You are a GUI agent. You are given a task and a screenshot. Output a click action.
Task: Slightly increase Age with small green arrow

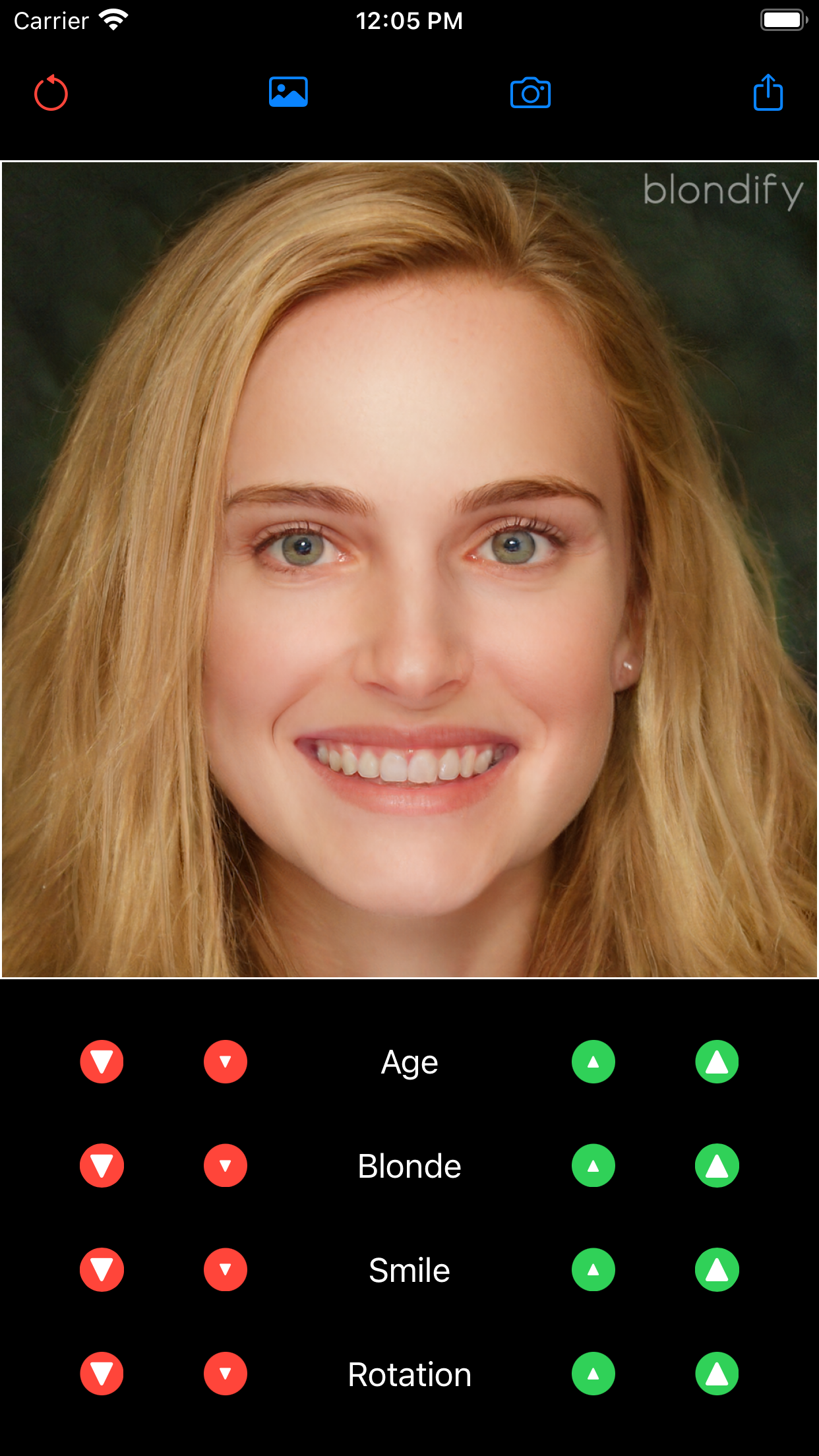[593, 1061]
